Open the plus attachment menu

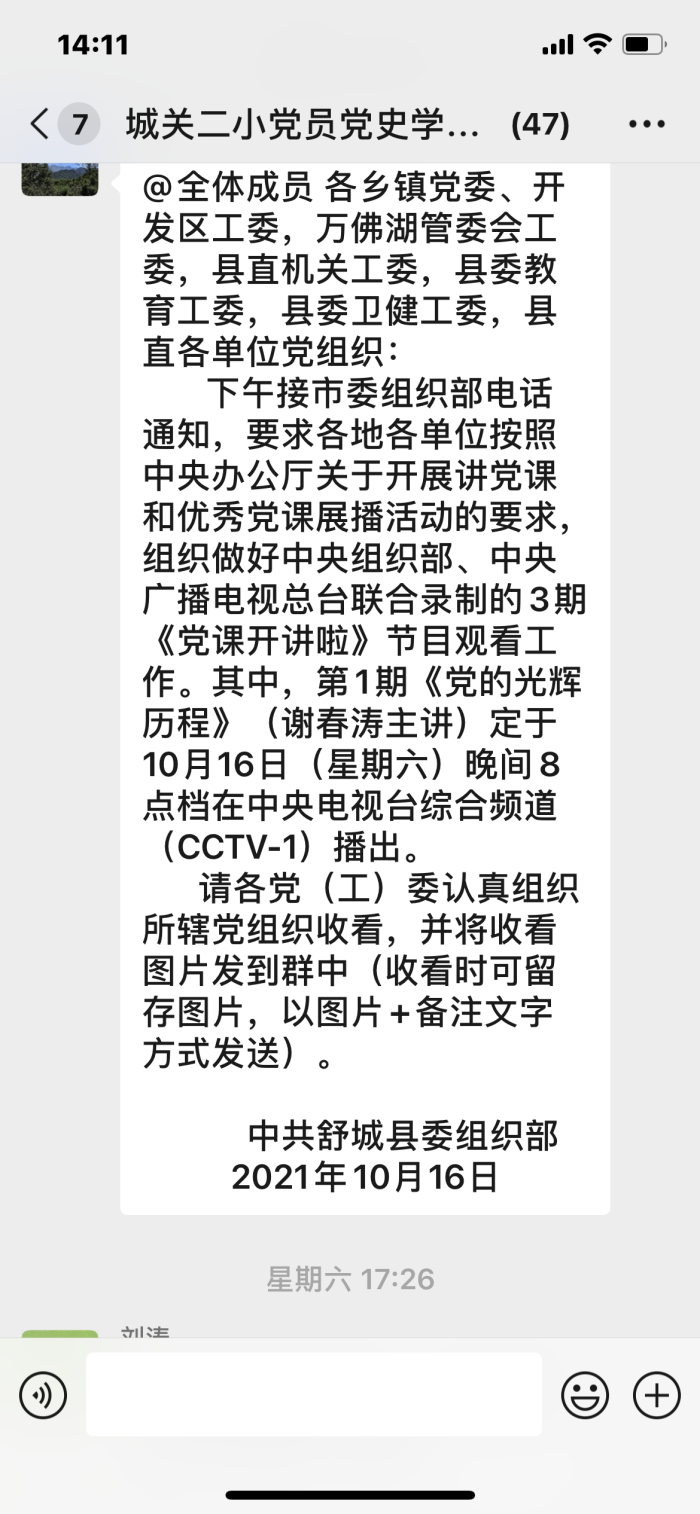pyautogui.click(x=657, y=1395)
